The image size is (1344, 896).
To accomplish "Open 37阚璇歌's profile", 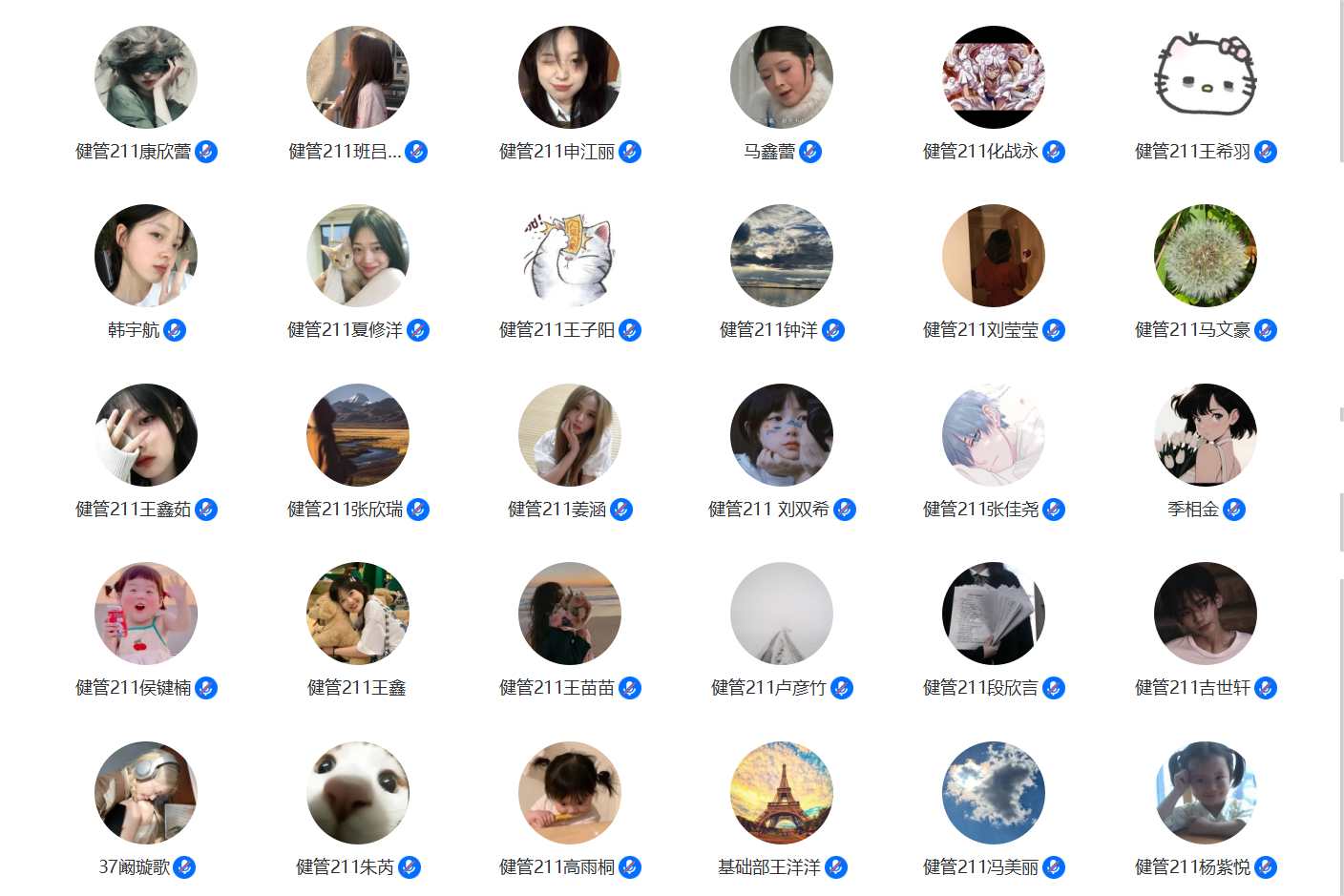I will point(146,793).
